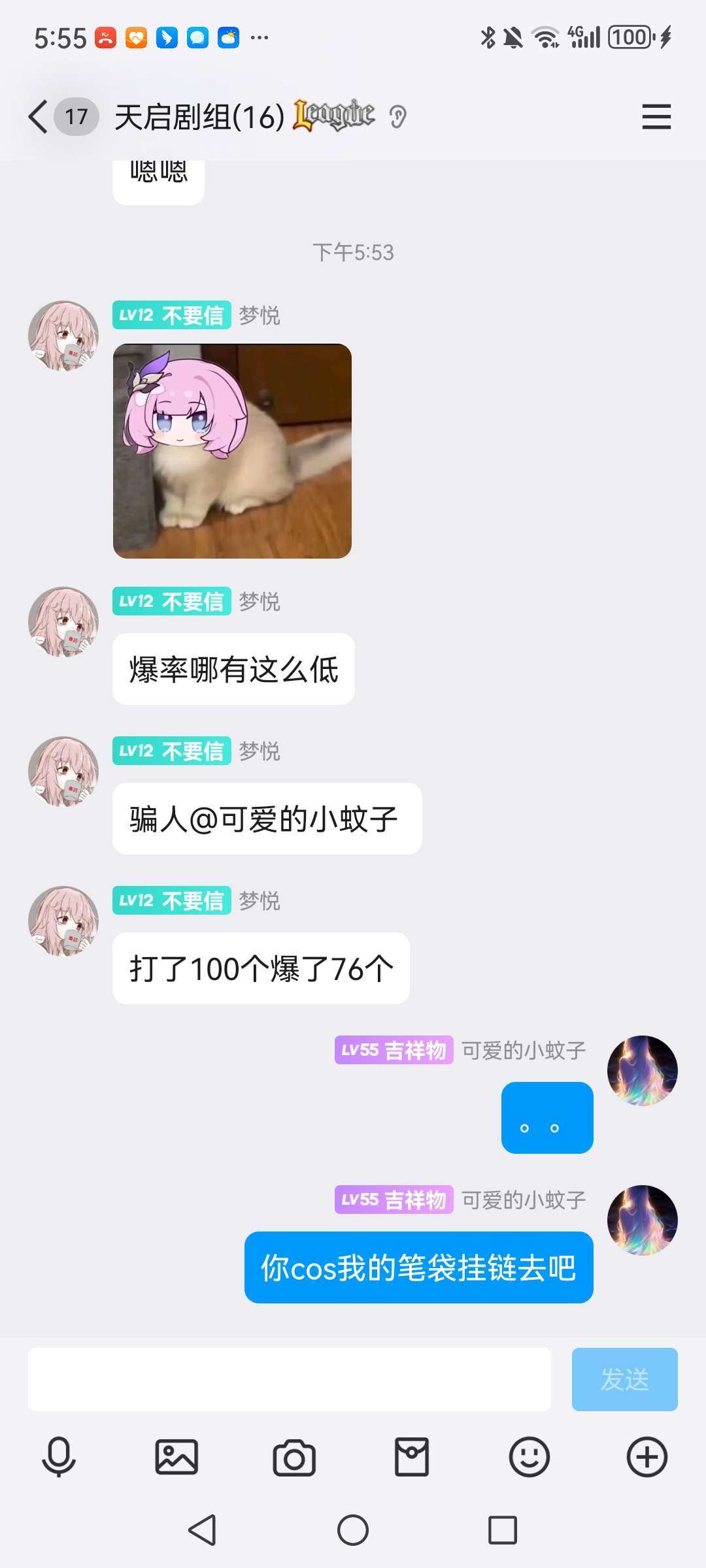The height and width of the screenshot is (1568, 706).
Task: Open recent apps overview
Action: 503,1530
